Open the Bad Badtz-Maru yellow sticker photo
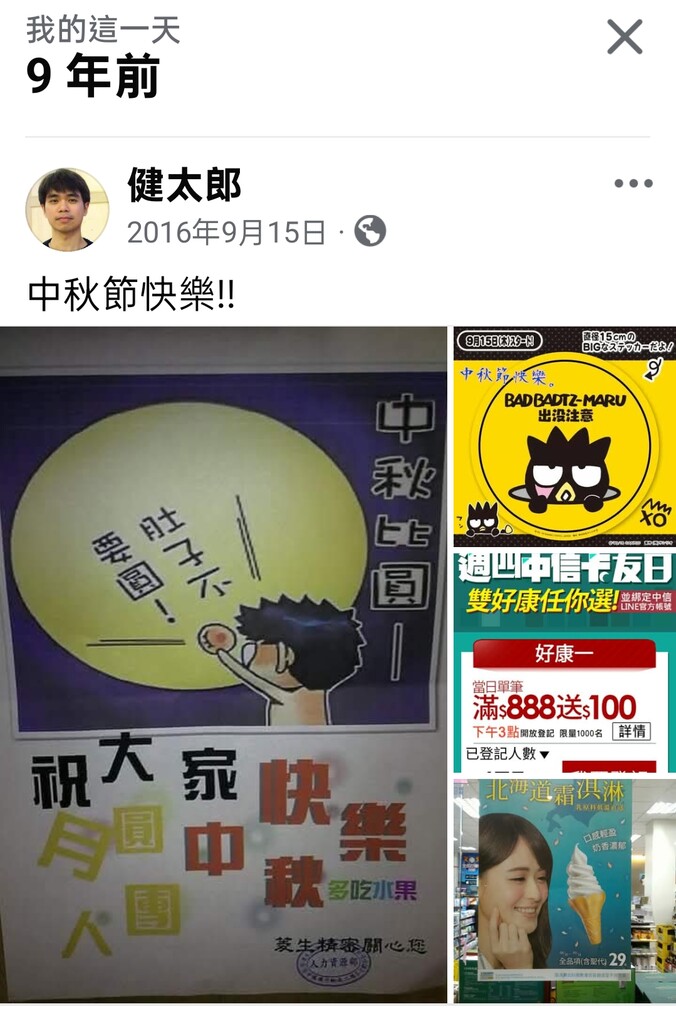 (x=564, y=436)
